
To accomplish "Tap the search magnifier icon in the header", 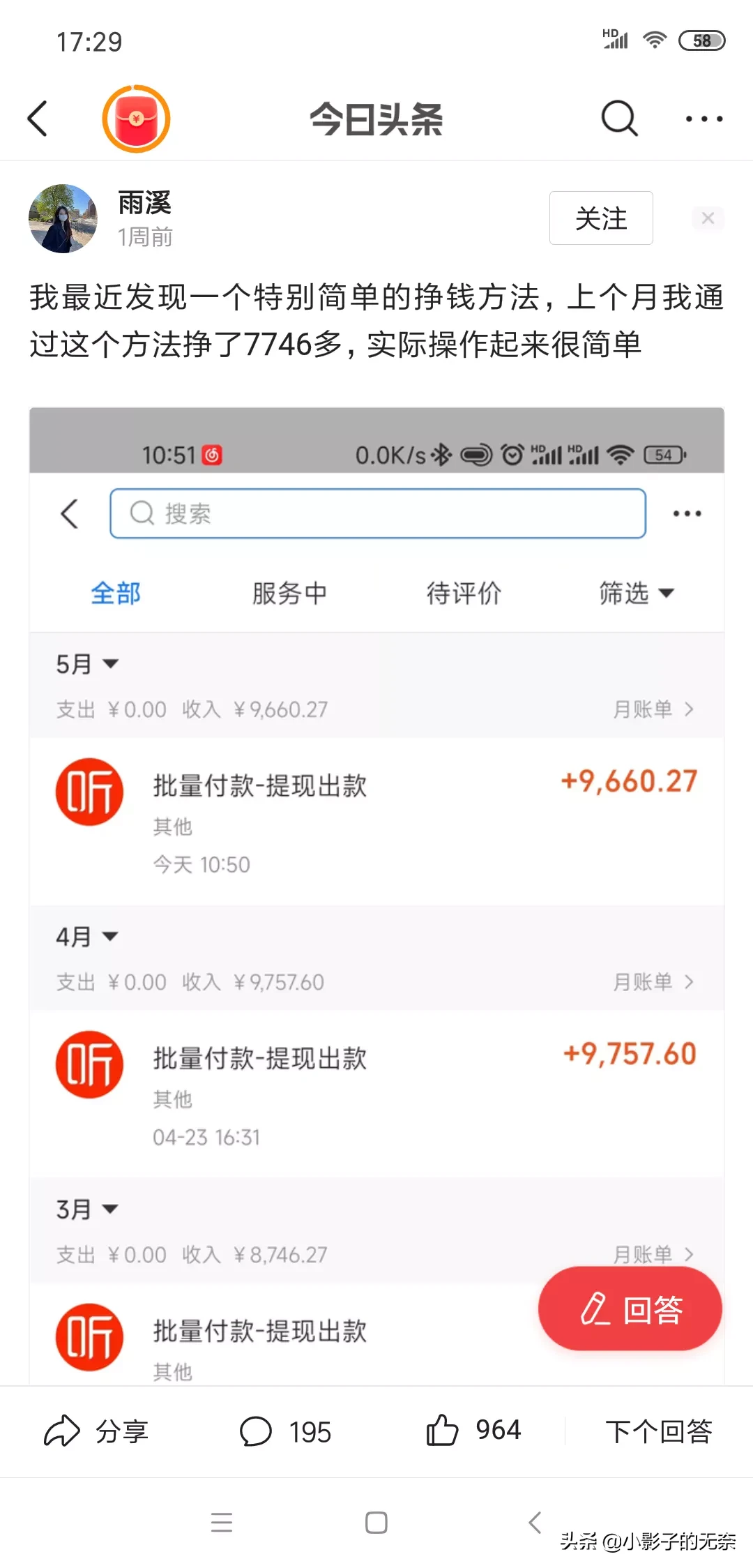I will pyautogui.click(x=618, y=119).
